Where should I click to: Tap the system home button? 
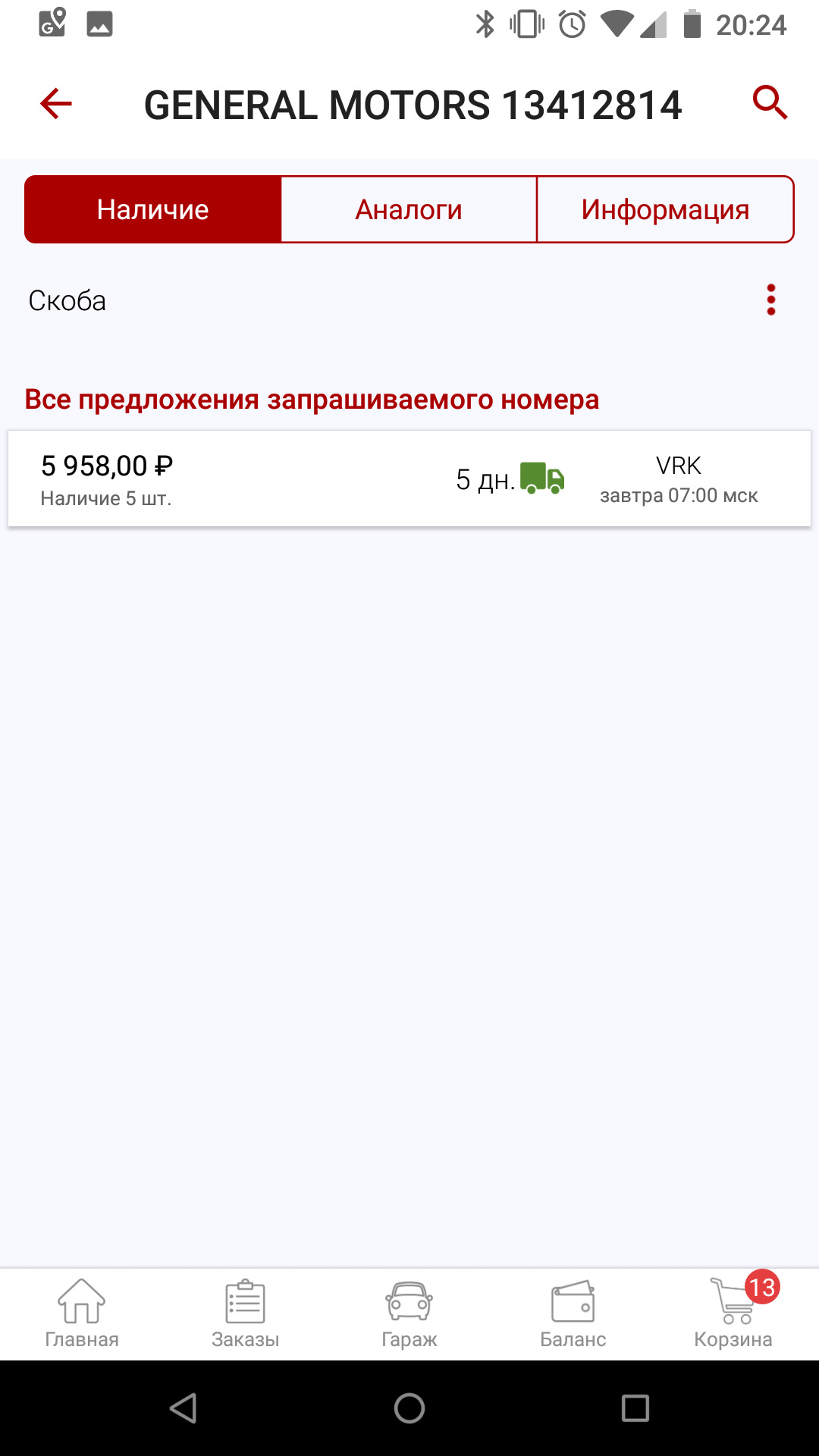[x=409, y=1408]
